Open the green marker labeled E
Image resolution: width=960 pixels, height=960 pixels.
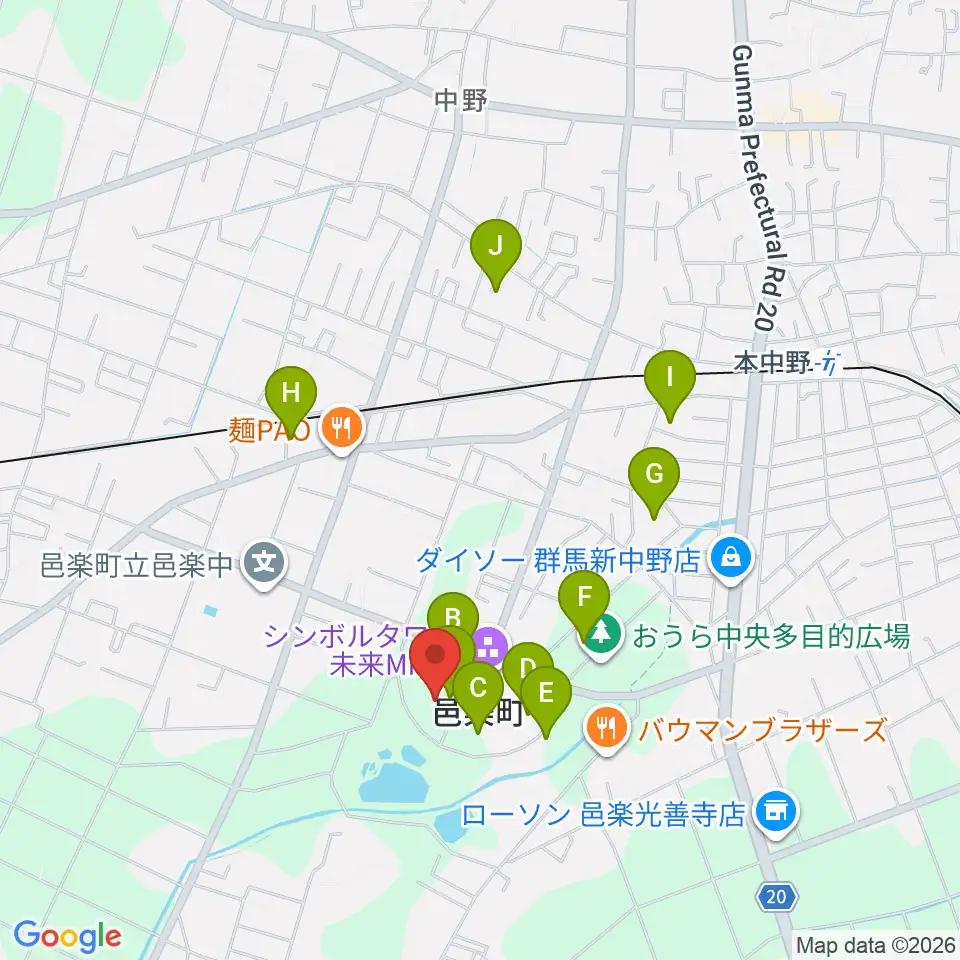pos(546,694)
